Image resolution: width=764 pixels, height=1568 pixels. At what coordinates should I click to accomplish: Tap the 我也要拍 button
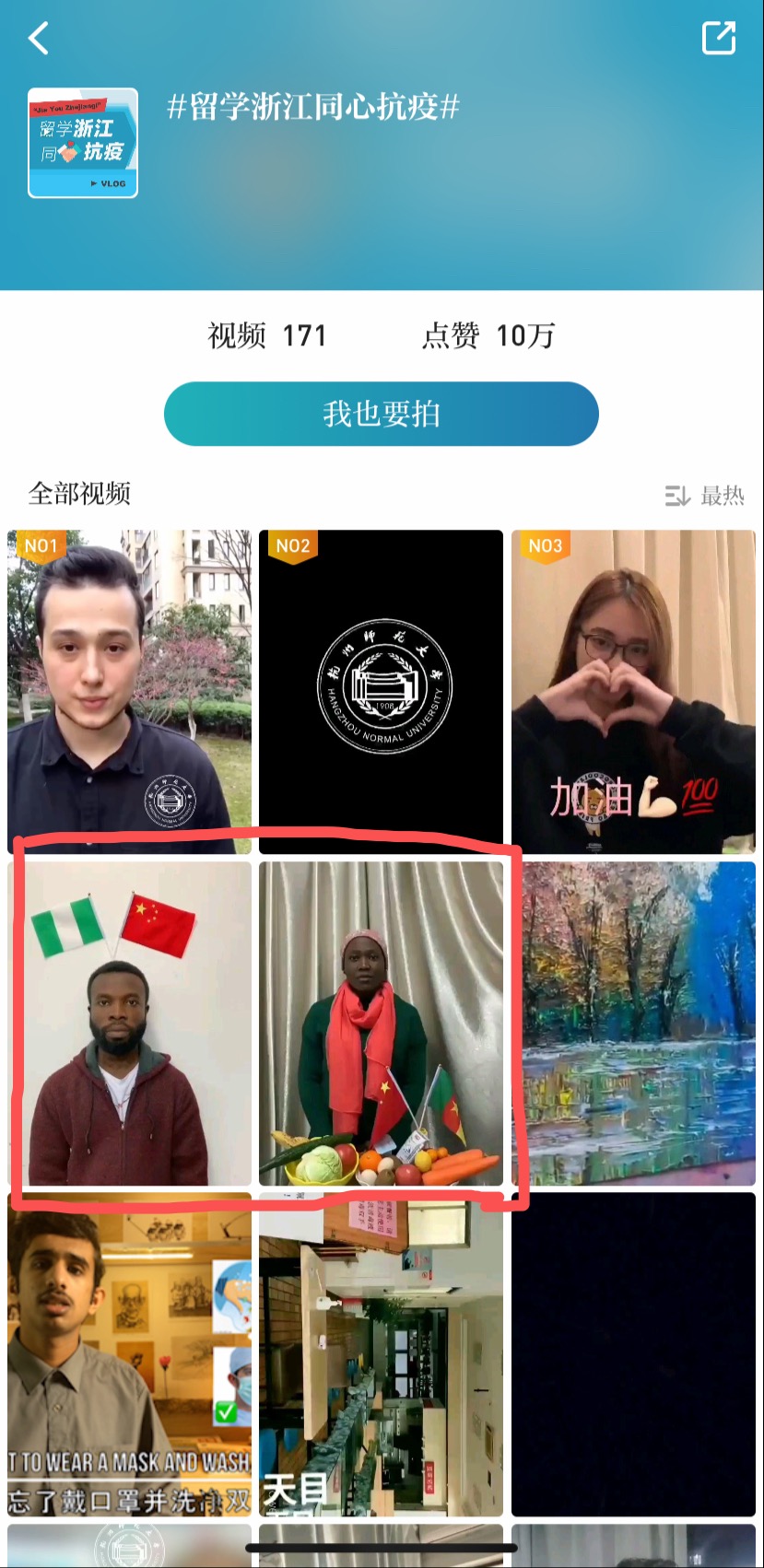click(382, 414)
